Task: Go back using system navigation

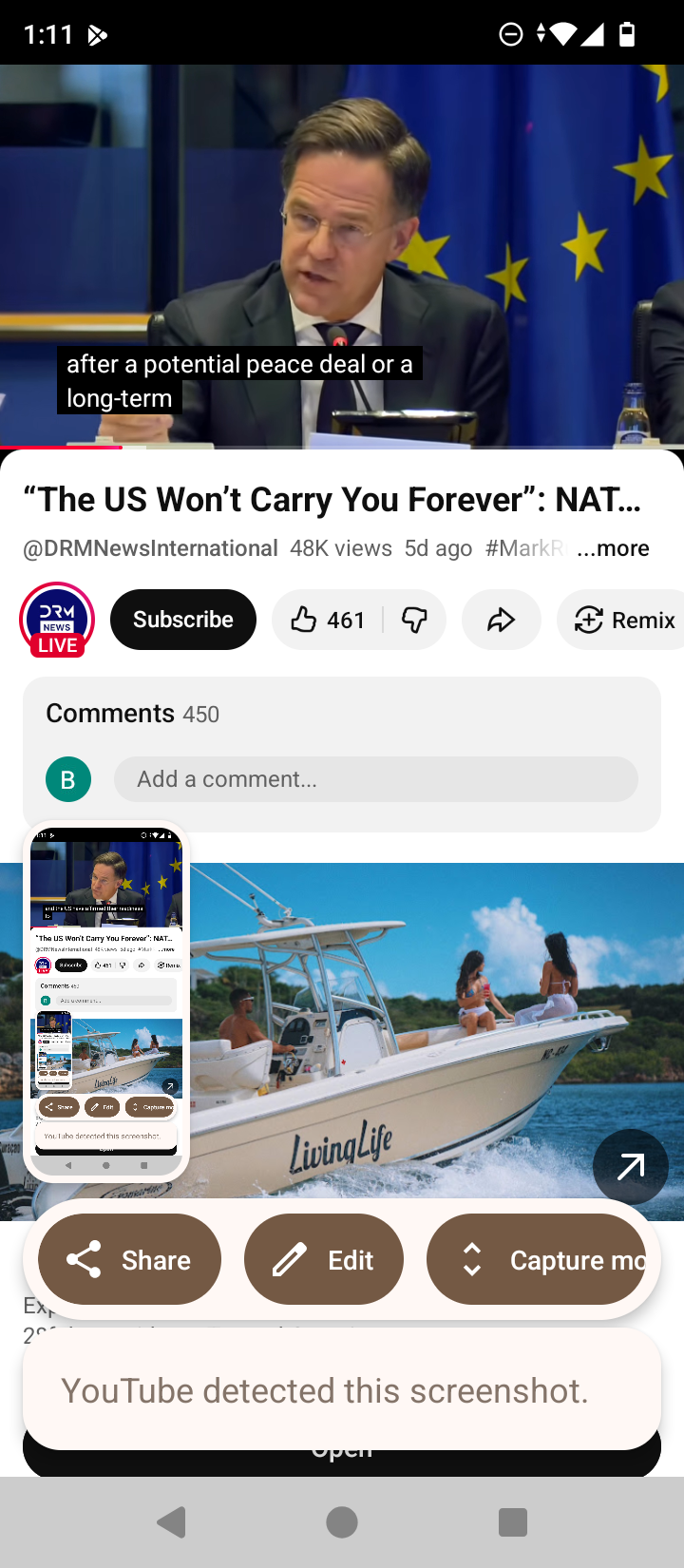Action: click(171, 1522)
